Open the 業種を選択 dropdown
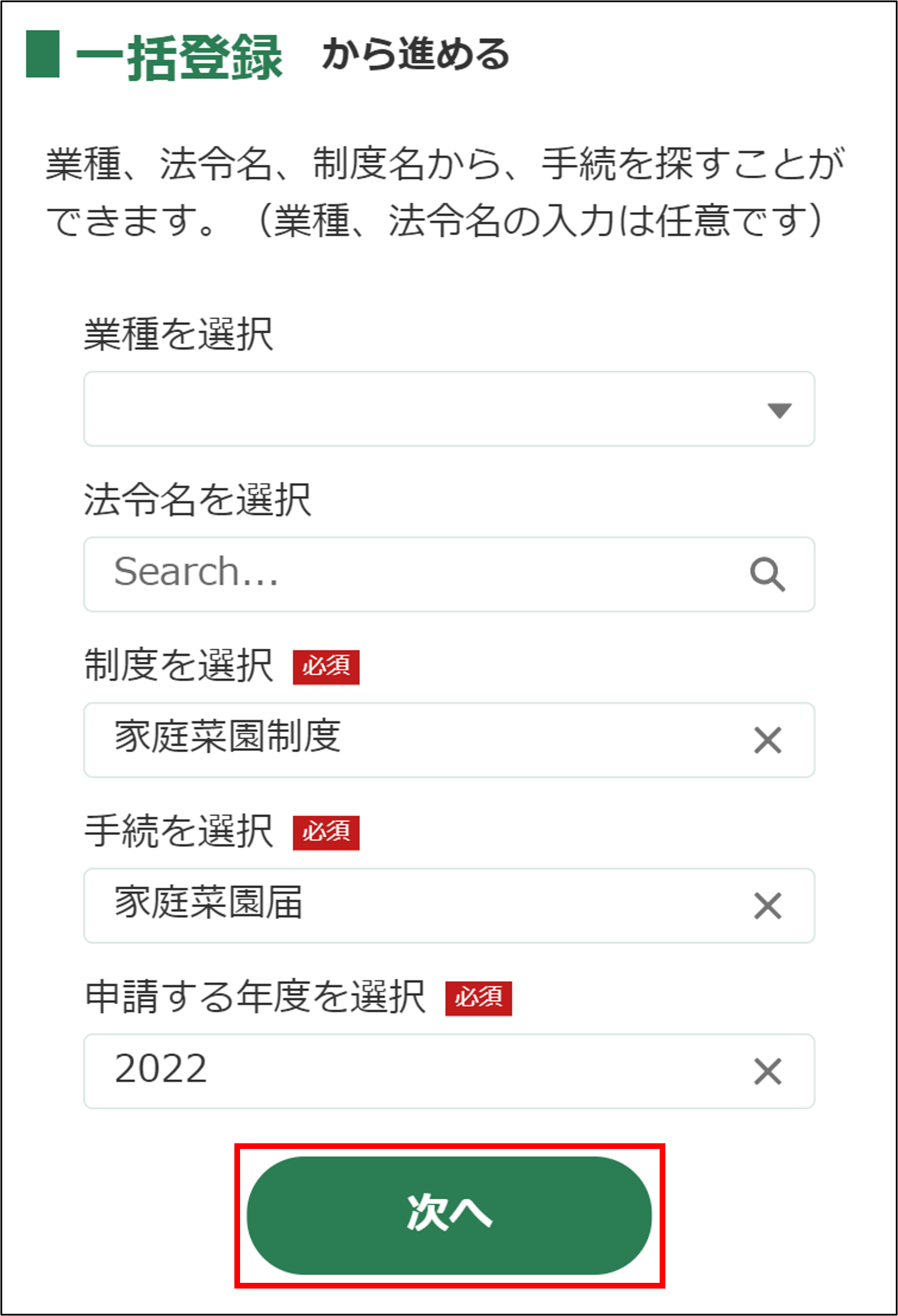The width and height of the screenshot is (898, 1316). [x=449, y=409]
